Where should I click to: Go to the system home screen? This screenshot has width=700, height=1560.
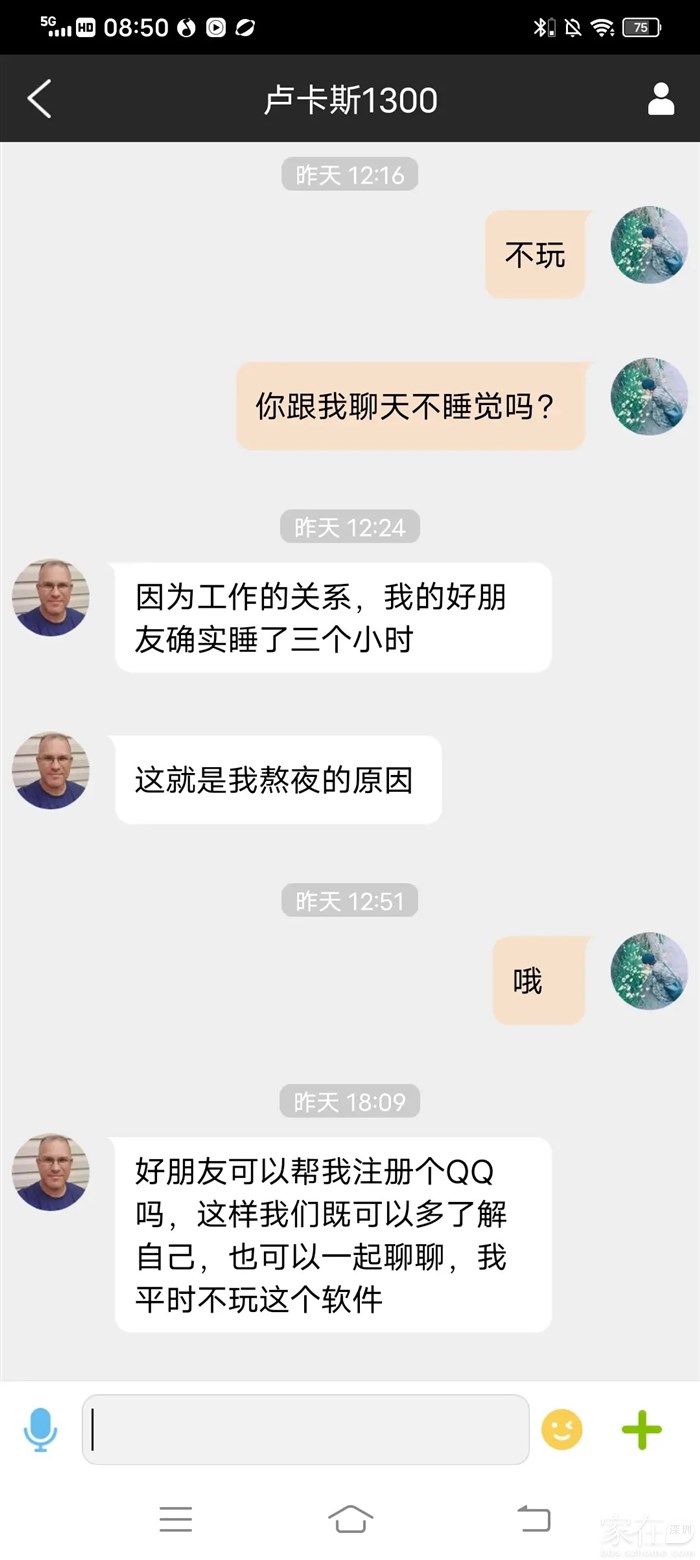coord(350,1519)
